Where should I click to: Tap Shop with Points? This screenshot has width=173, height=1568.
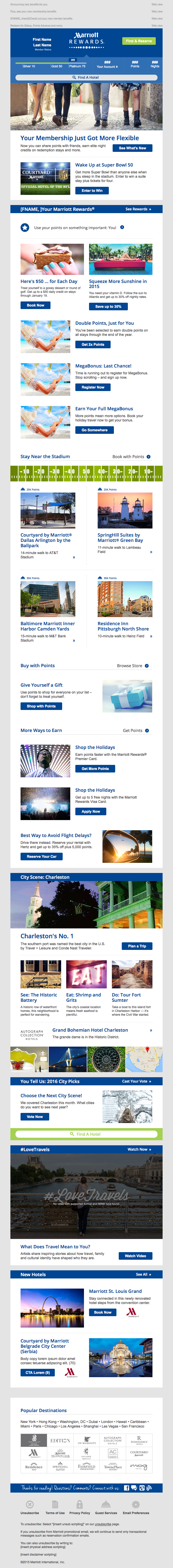point(41,706)
